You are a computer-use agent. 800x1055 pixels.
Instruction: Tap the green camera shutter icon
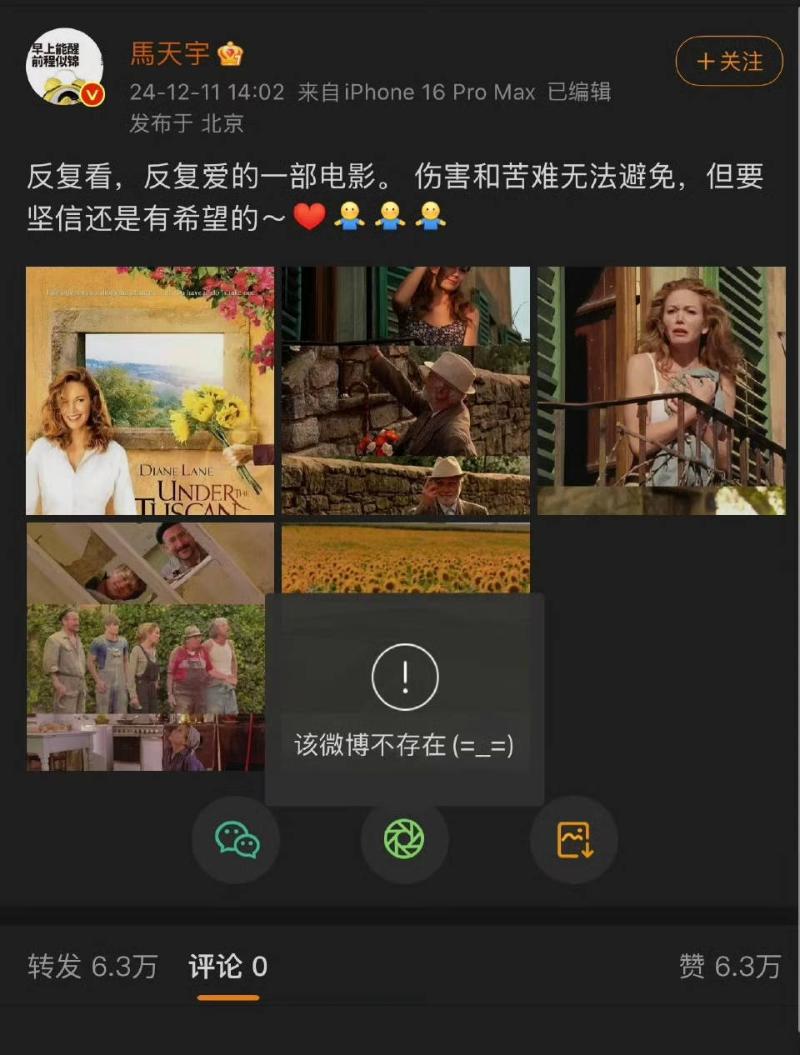coord(404,840)
